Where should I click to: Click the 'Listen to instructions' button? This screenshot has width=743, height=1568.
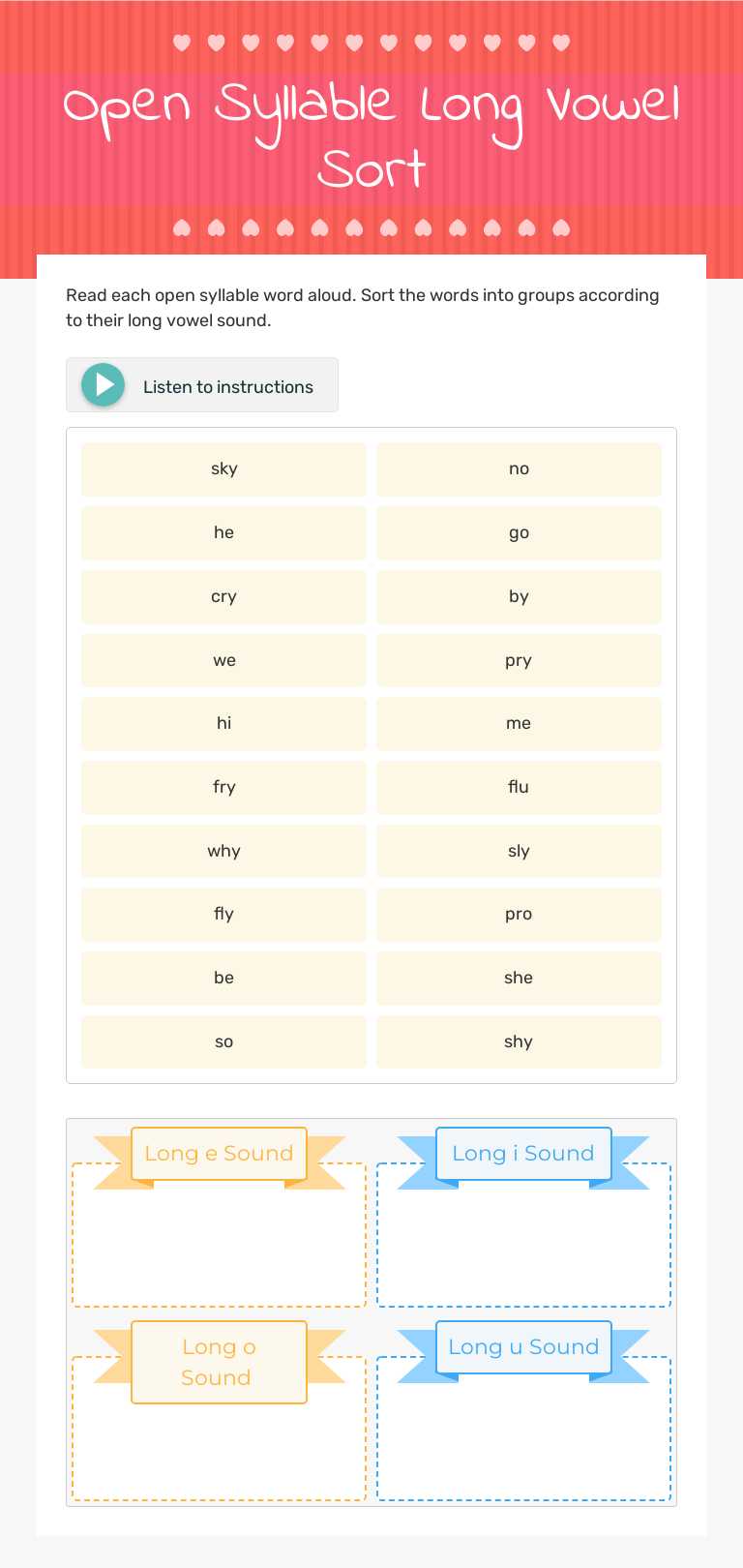pyautogui.click(x=201, y=384)
